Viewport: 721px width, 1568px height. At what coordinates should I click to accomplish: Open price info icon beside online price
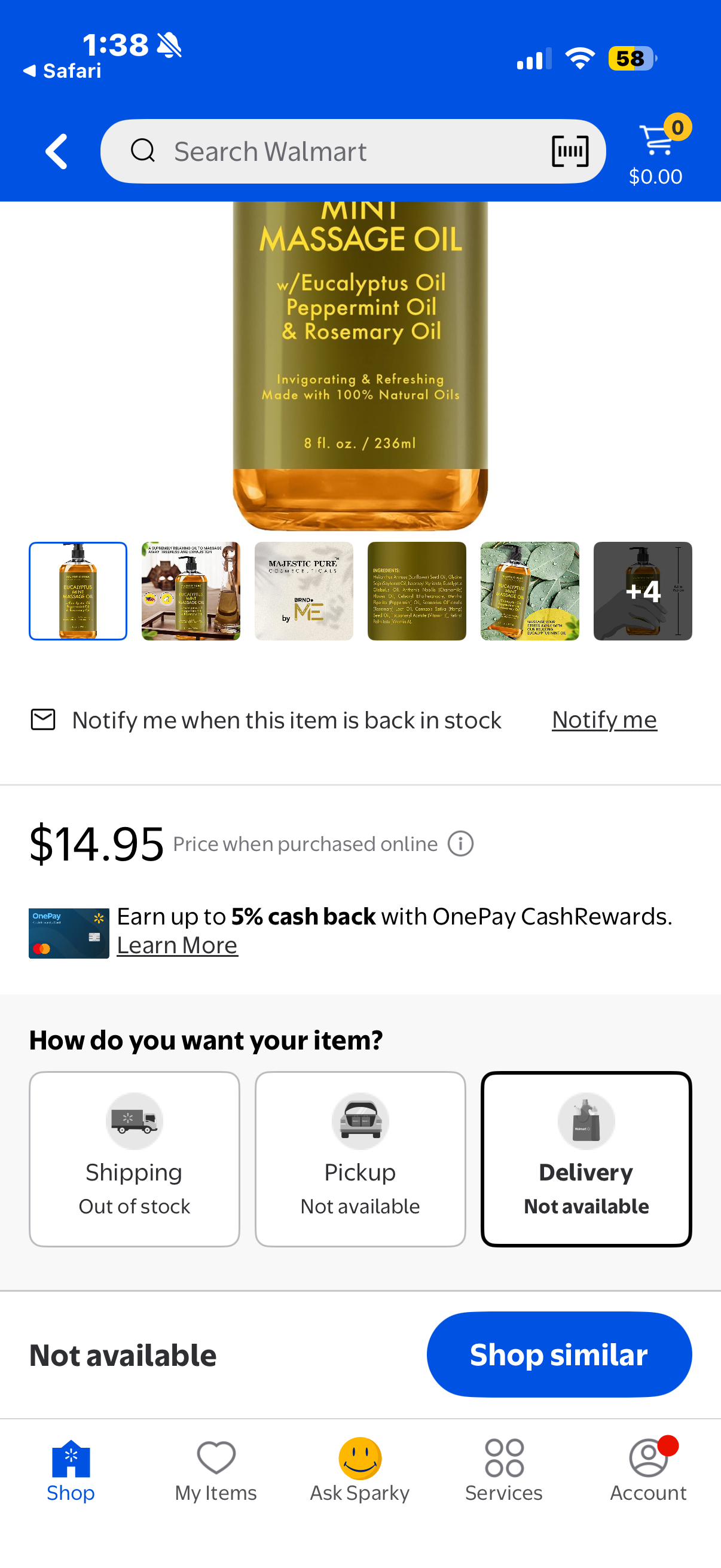click(x=460, y=844)
